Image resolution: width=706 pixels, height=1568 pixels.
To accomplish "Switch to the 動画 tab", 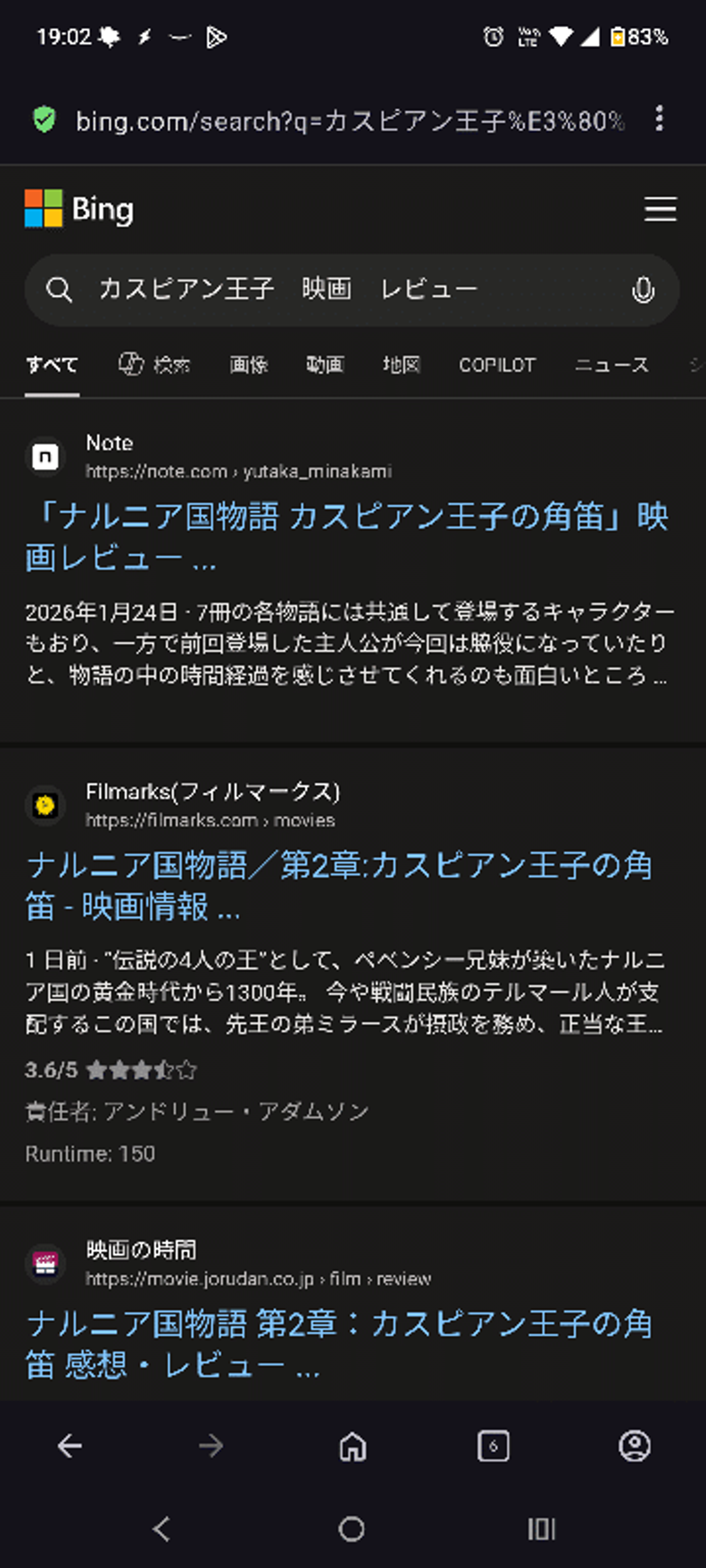I will (x=325, y=365).
